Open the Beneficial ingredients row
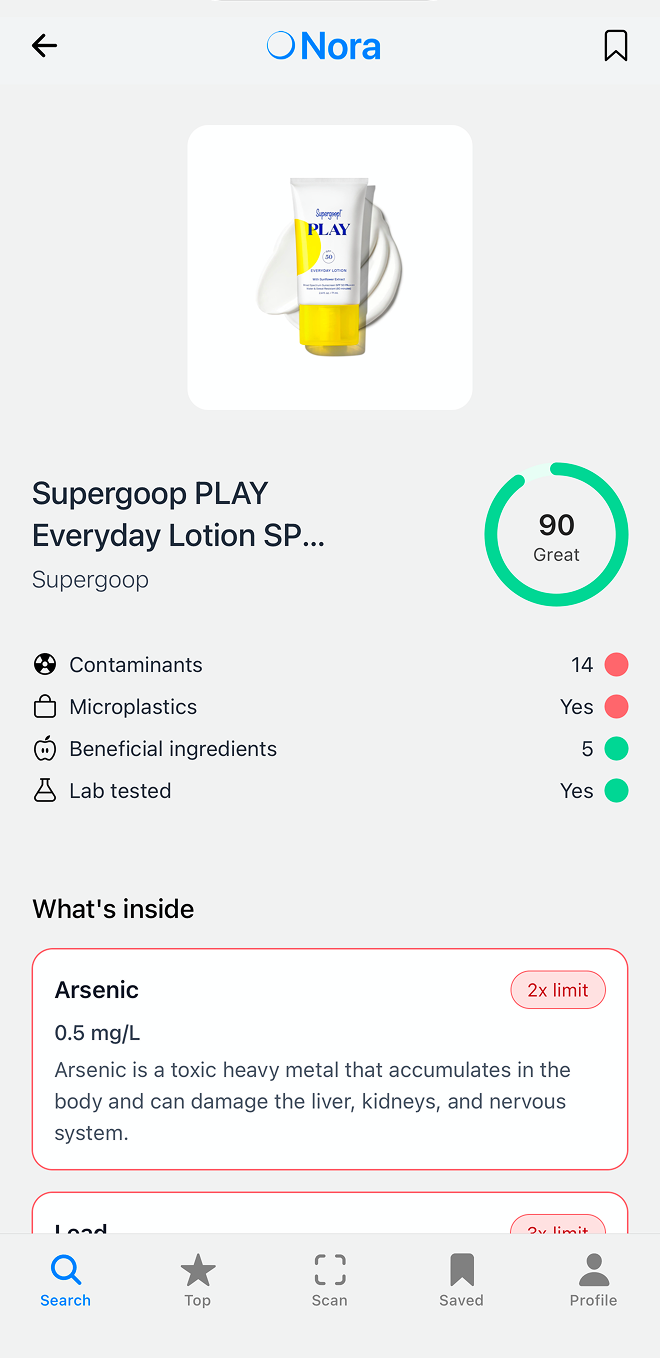 330,749
